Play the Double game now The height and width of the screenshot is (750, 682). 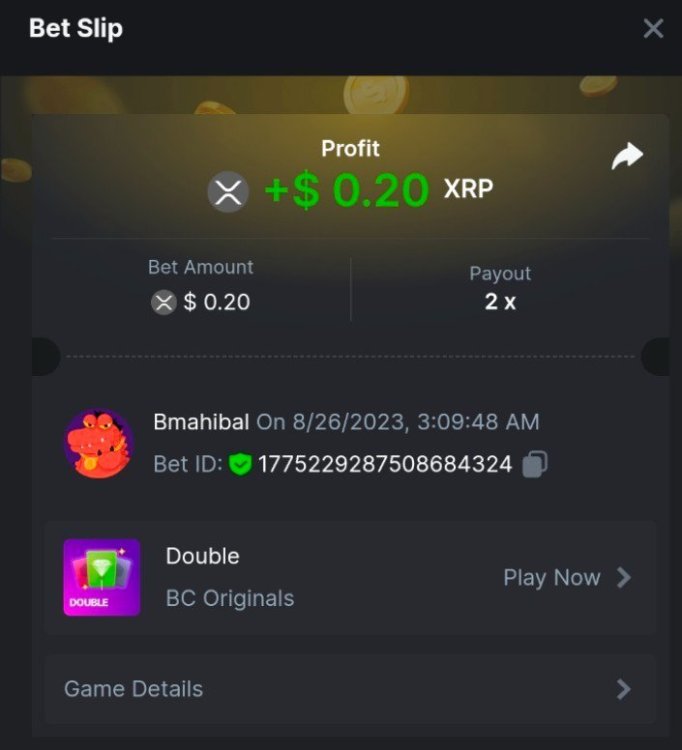tap(566, 577)
